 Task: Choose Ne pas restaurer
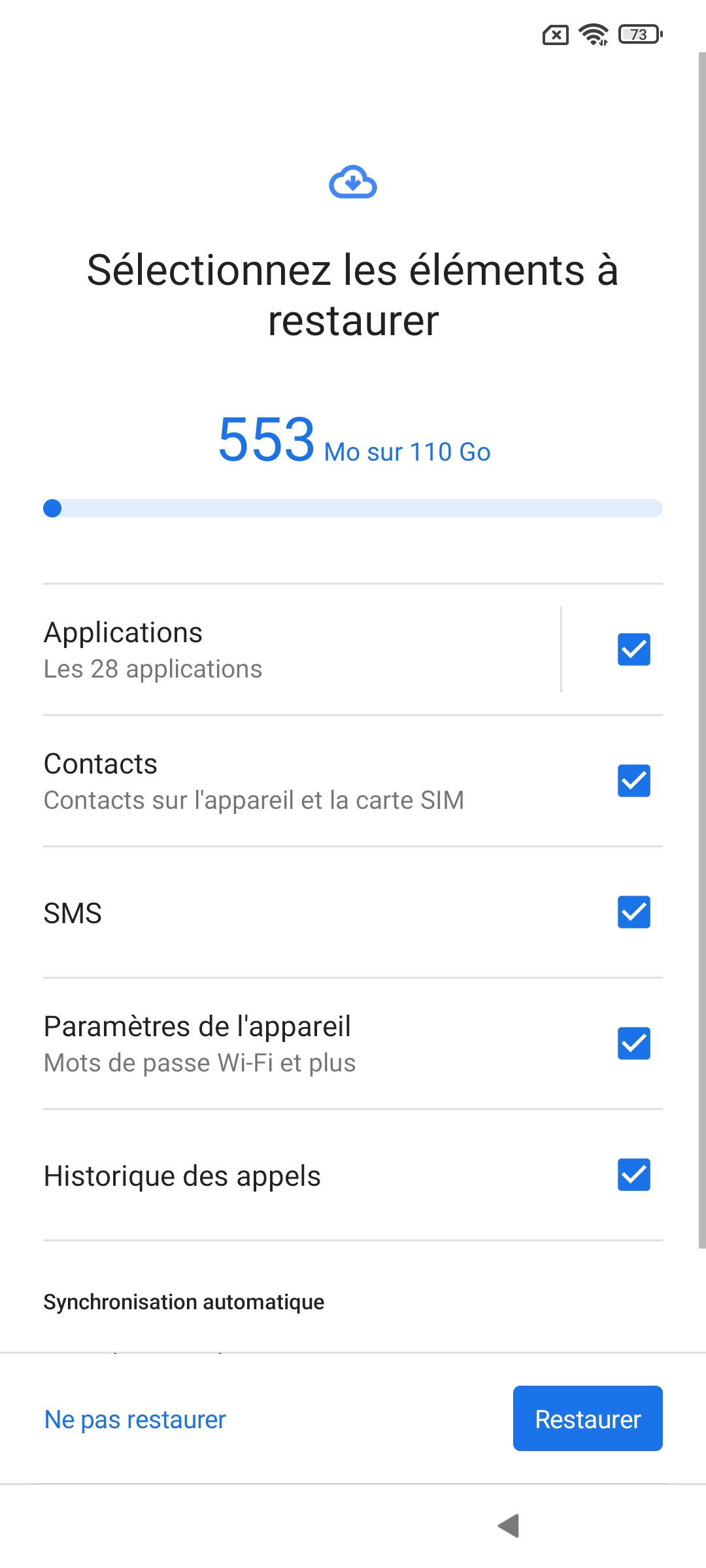pos(135,1419)
